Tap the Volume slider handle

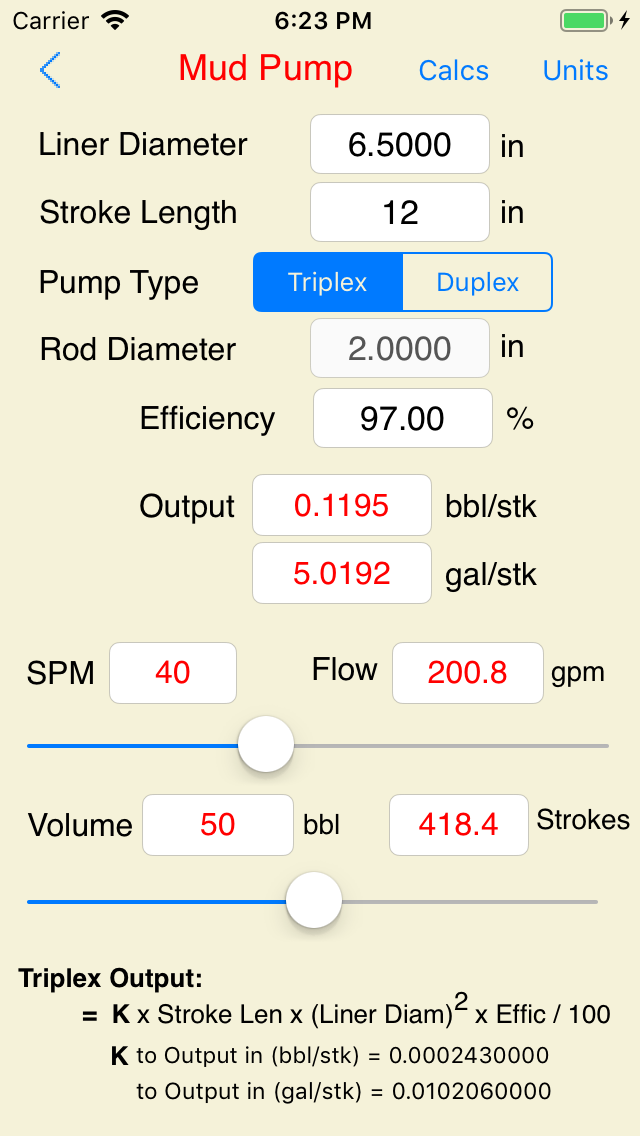[x=314, y=901]
